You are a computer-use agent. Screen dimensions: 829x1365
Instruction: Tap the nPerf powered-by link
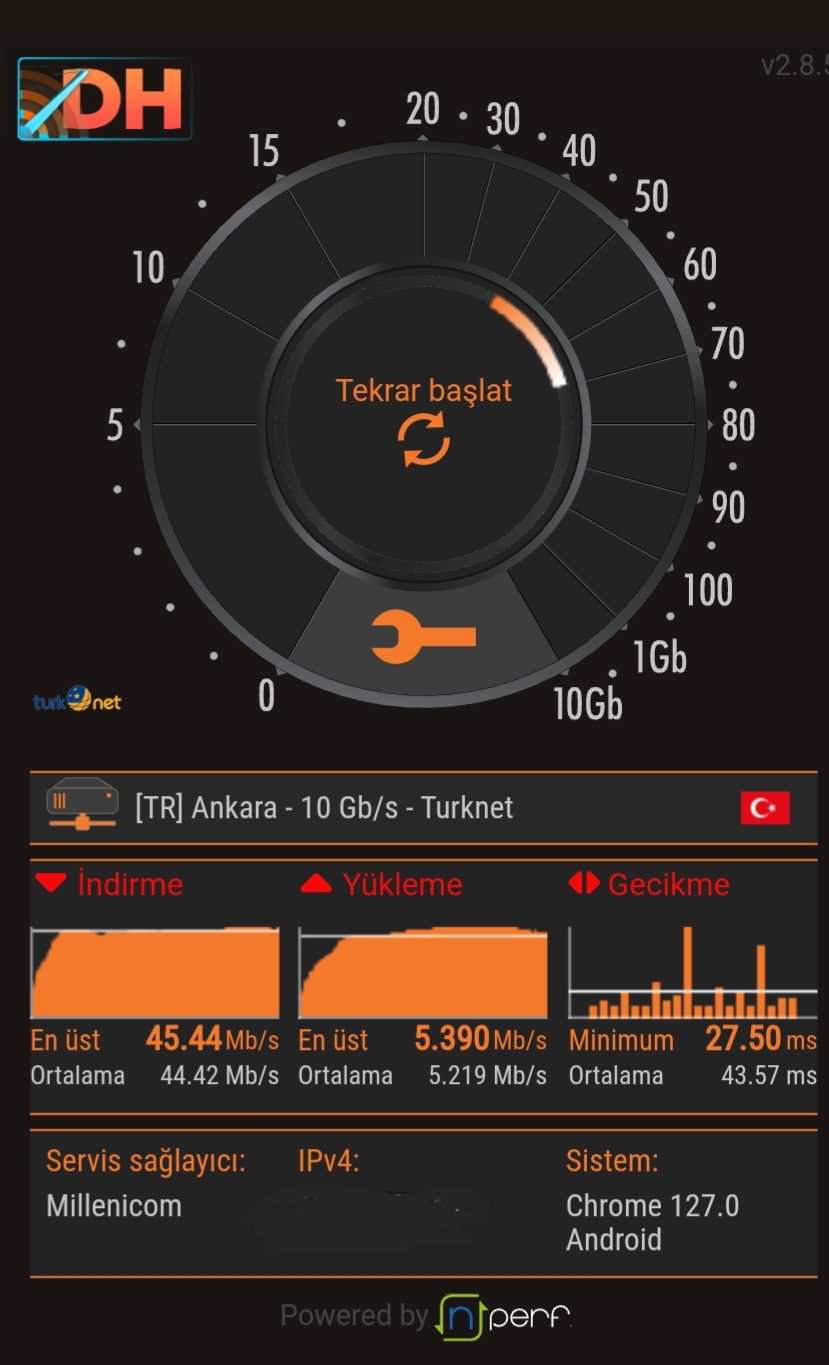(426, 1316)
